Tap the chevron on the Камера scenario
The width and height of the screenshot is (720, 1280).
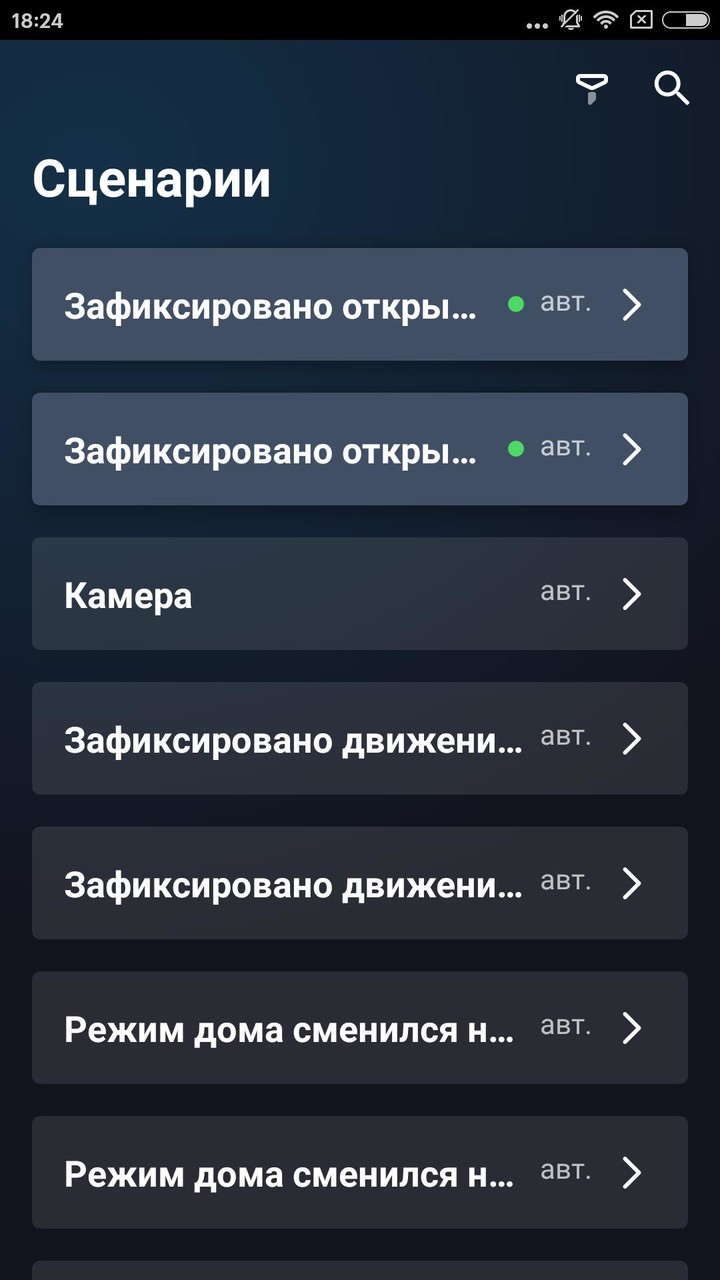pos(631,594)
